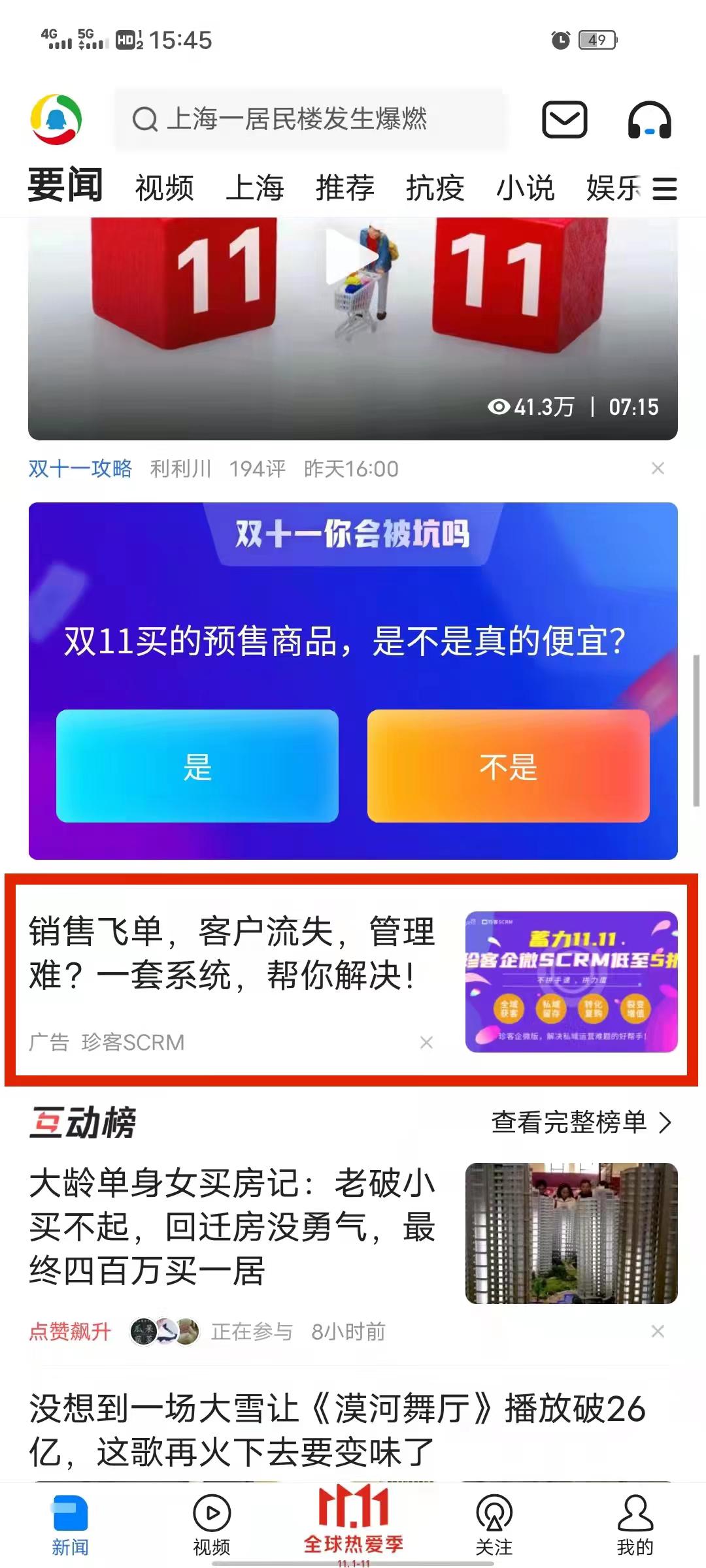Viewport: 706px width, 1568px height.
Task: Play the 双十一攻略 video
Action: tap(352, 258)
